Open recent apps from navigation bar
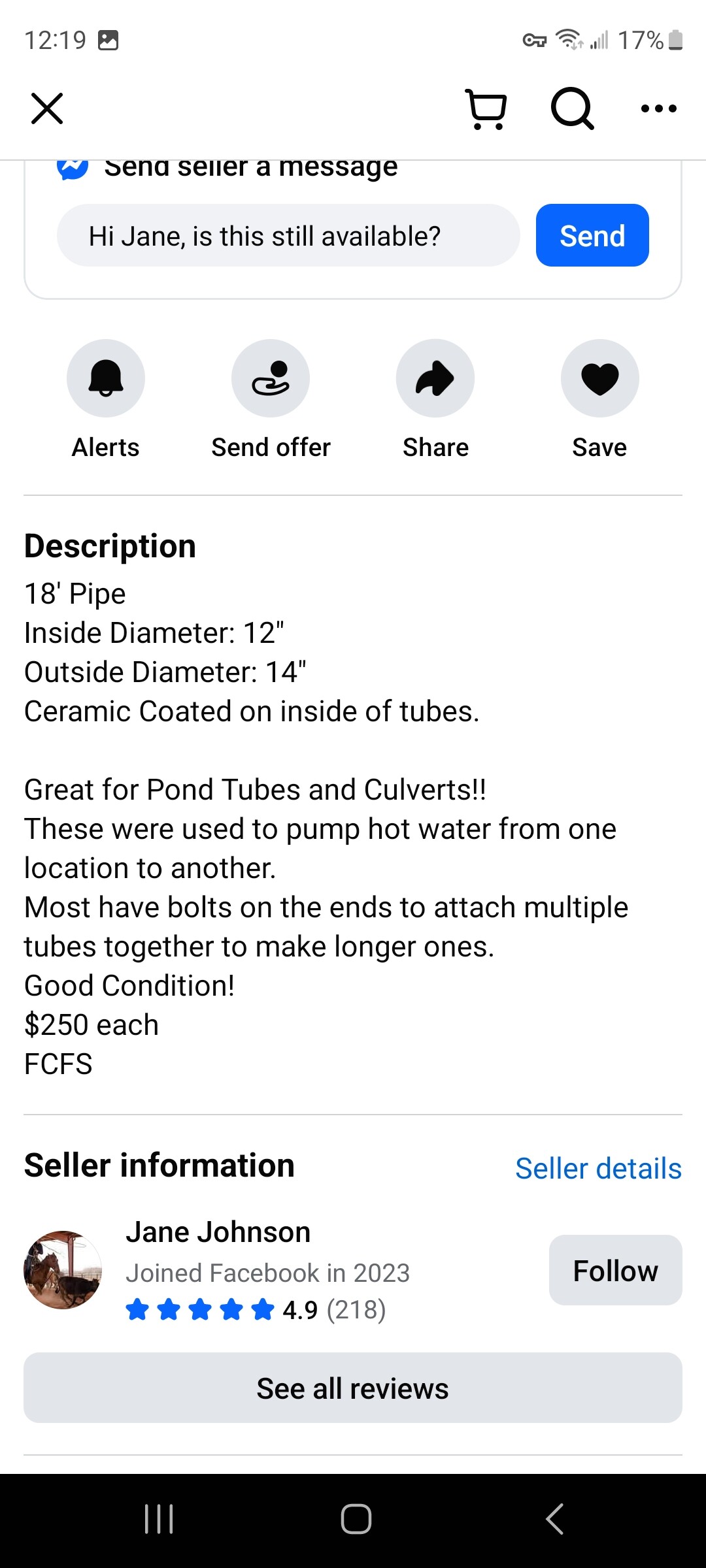Image resolution: width=706 pixels, height=1568 pixels. point(159,1519)
